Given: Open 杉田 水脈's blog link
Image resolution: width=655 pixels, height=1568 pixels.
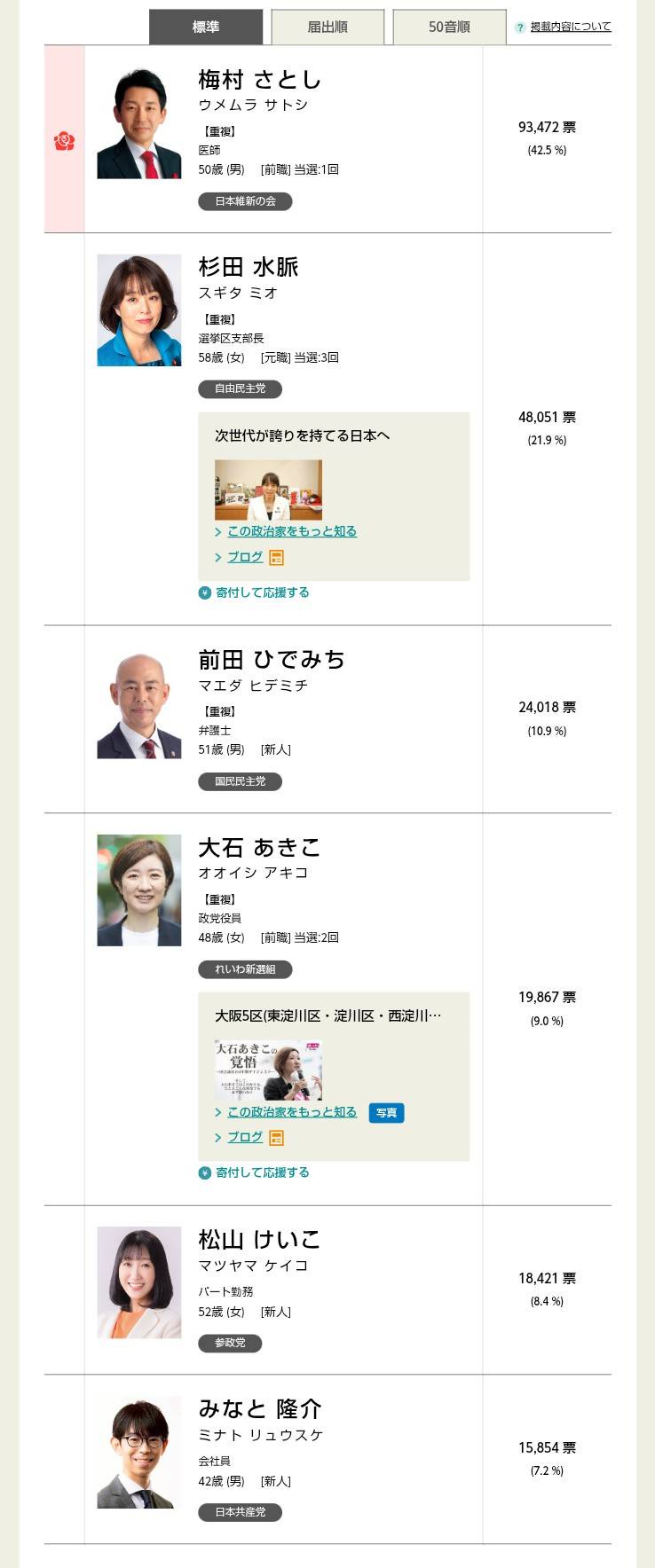Looking at the screenshot, I should (245, 557).
